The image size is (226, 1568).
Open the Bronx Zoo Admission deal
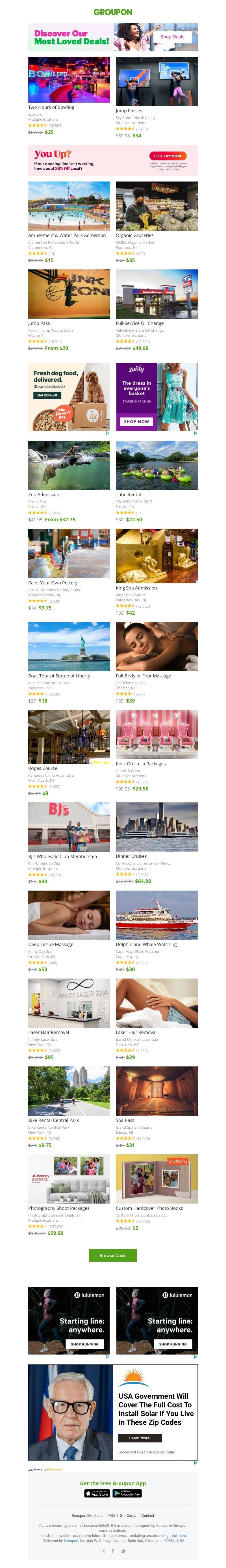(x=69, y=465)
